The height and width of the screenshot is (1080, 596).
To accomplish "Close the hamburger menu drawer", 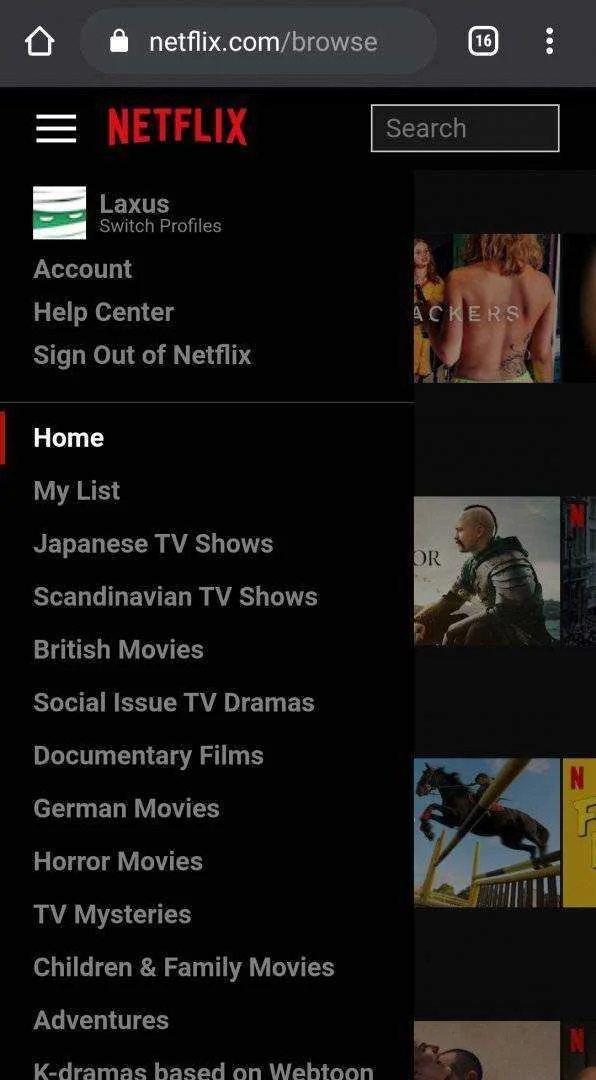I will tap(56, 128).
